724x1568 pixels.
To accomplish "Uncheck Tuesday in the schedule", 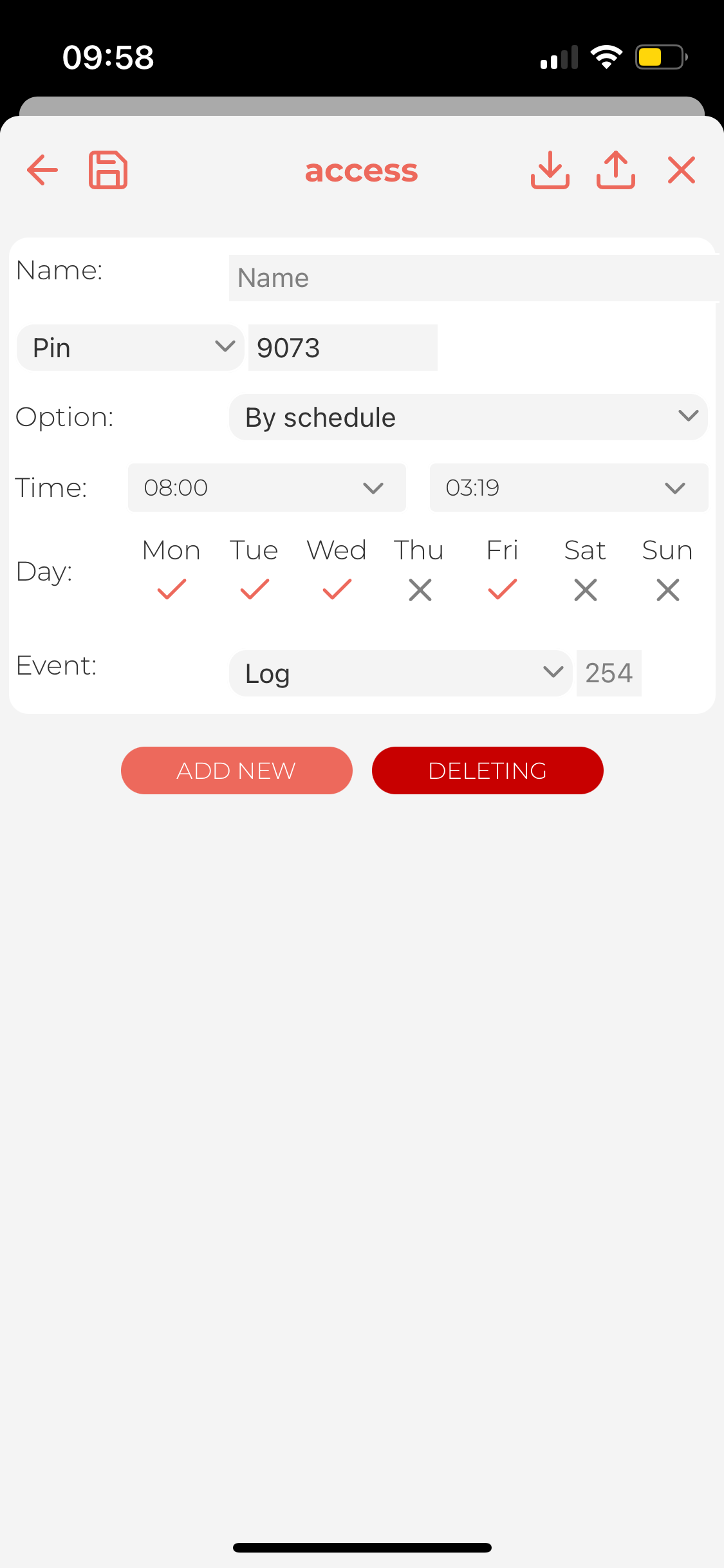I will click(254, 589).
